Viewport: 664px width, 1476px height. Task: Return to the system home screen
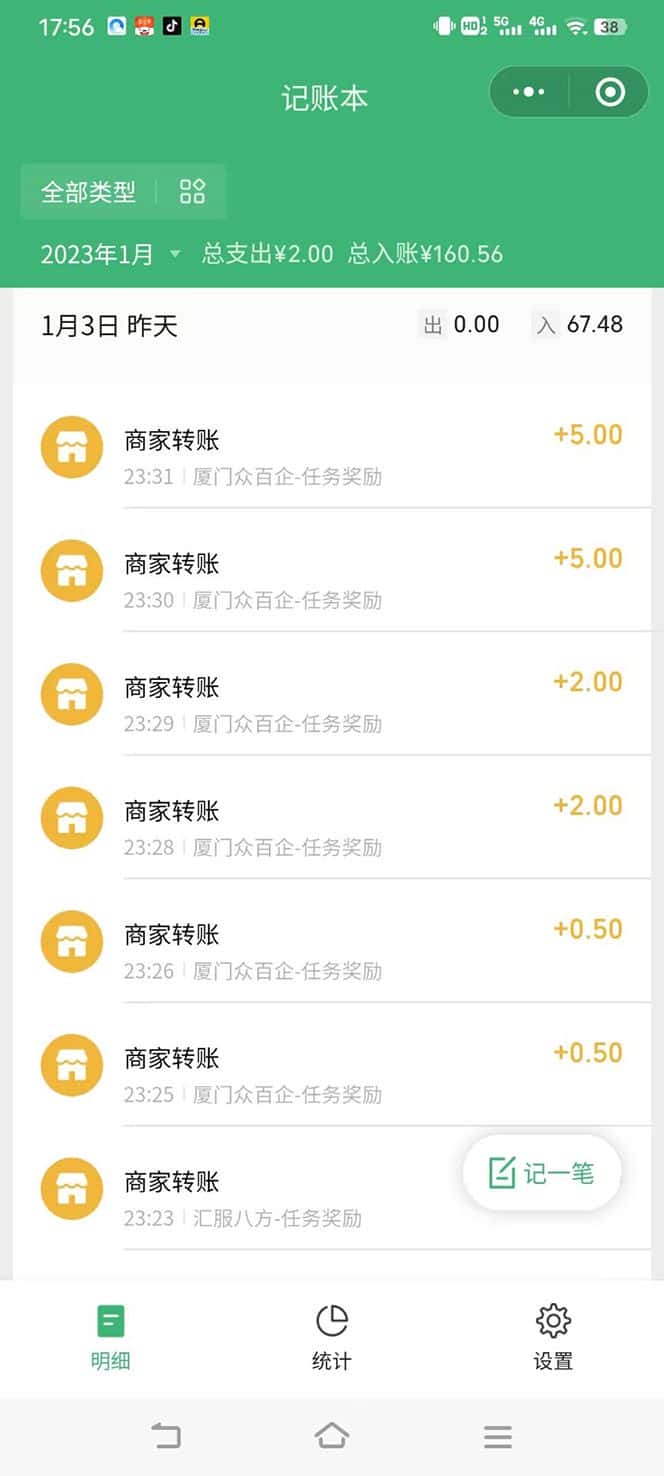pyautogui.click(x=332, y=1436)
